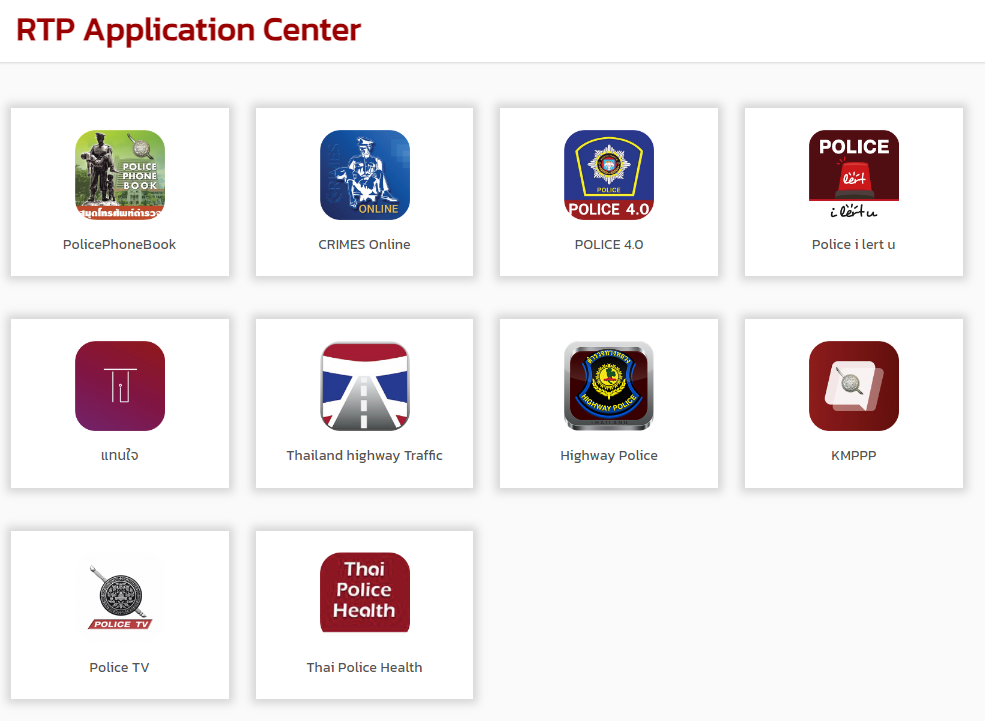Open the Police TV card
985x721 pixels.
120,614
